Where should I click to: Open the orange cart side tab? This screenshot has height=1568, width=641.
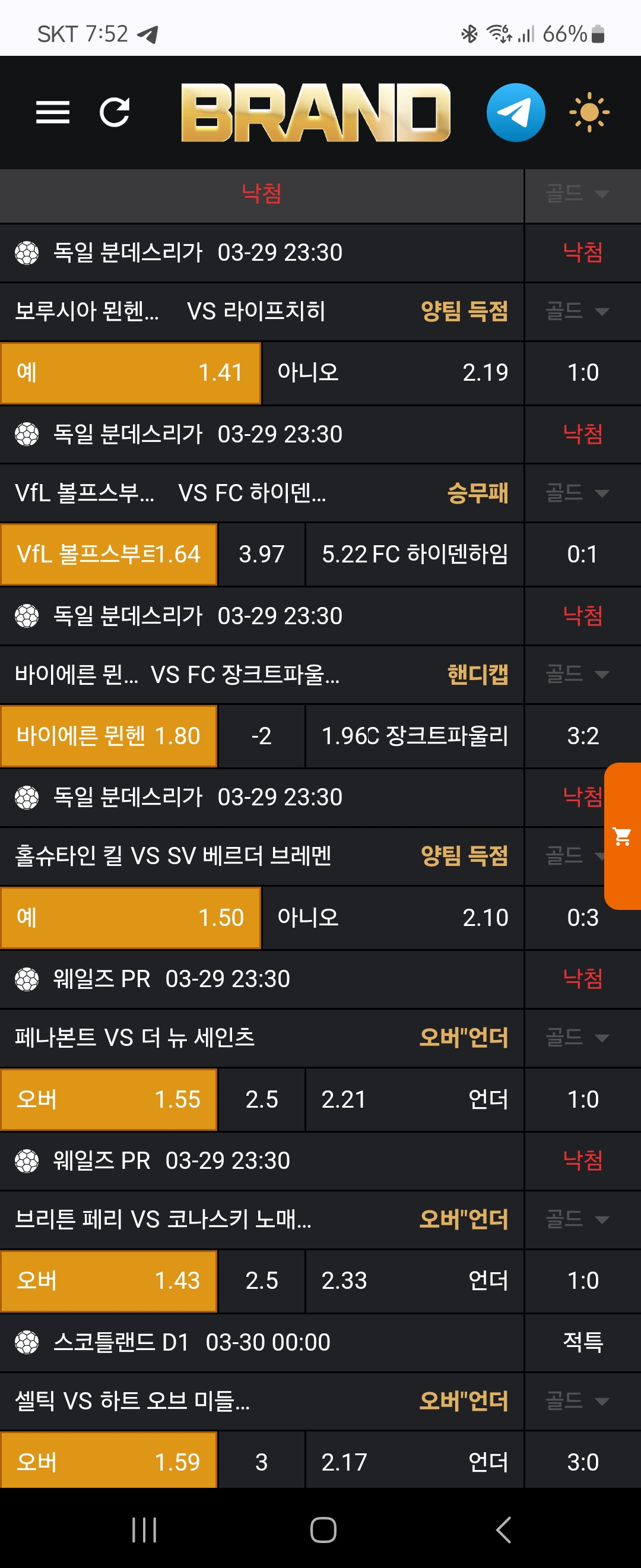click(623, 836)
